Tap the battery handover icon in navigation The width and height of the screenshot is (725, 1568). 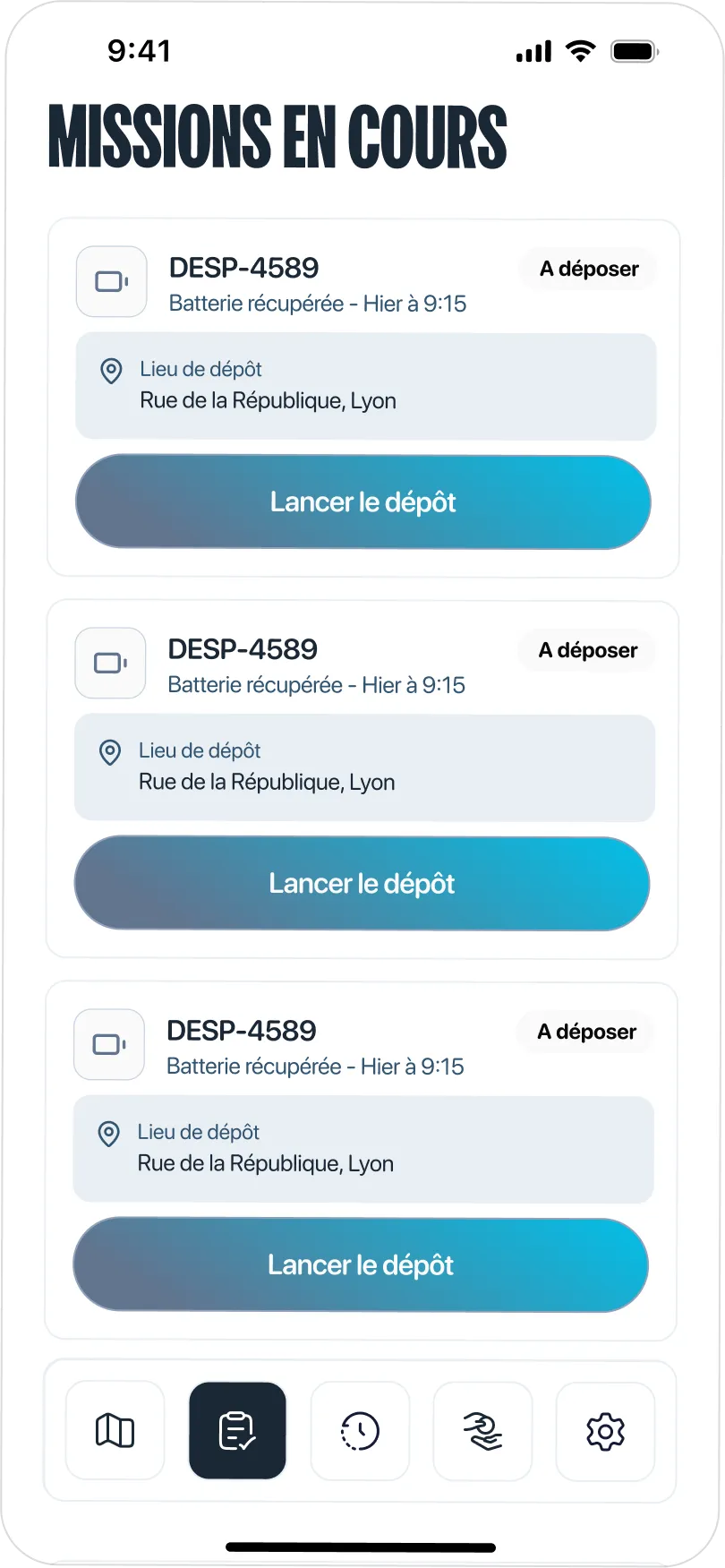tap(482, 1429)
